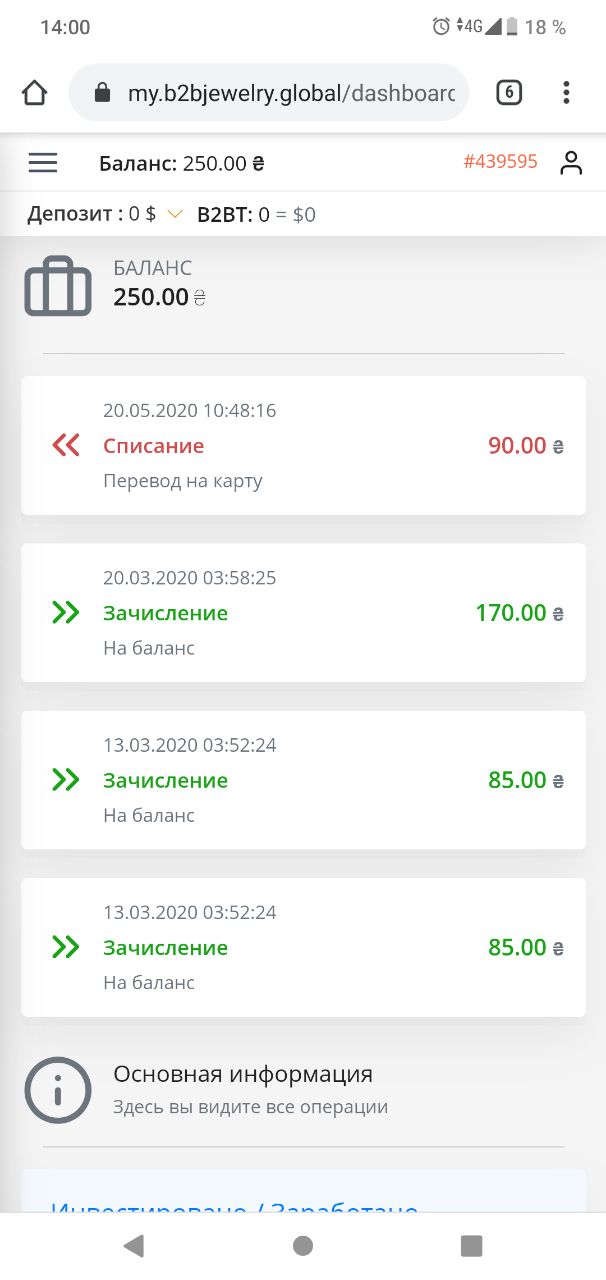Open the hamburger drawer menu
606x1280 pixels.
pos(43,162)
